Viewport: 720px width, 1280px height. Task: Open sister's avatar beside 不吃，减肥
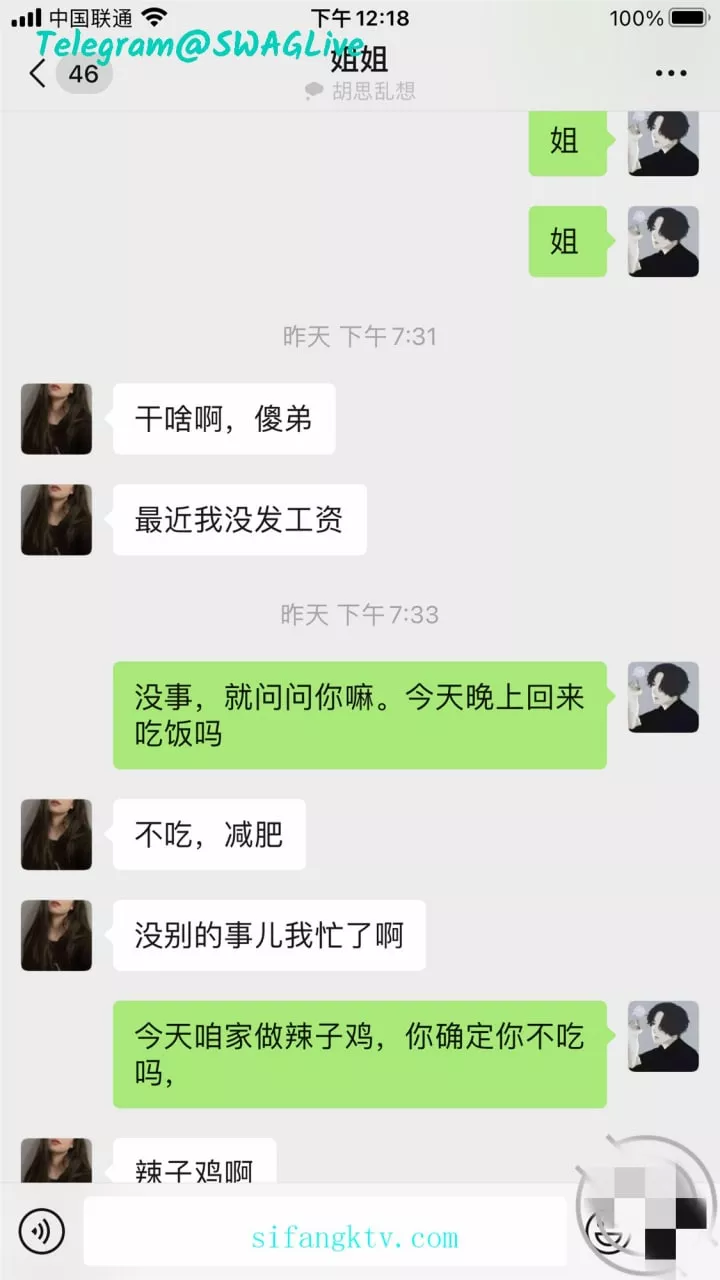click(x=56, y=834)
